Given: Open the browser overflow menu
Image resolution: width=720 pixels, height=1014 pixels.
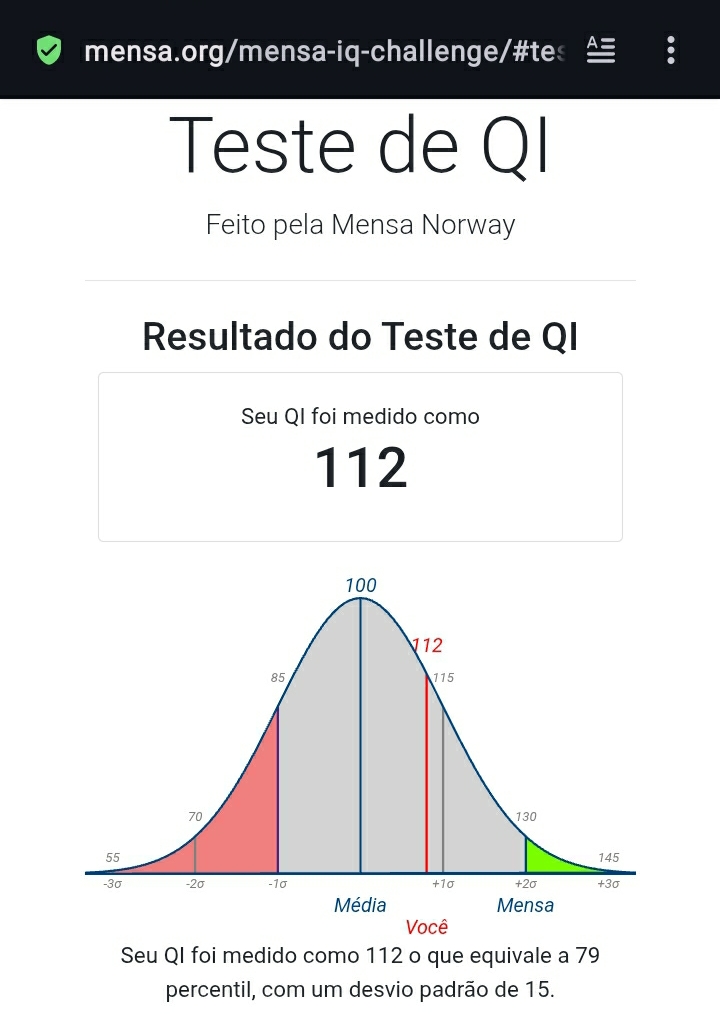Looking at the screenshot, I should pos(671,50).
